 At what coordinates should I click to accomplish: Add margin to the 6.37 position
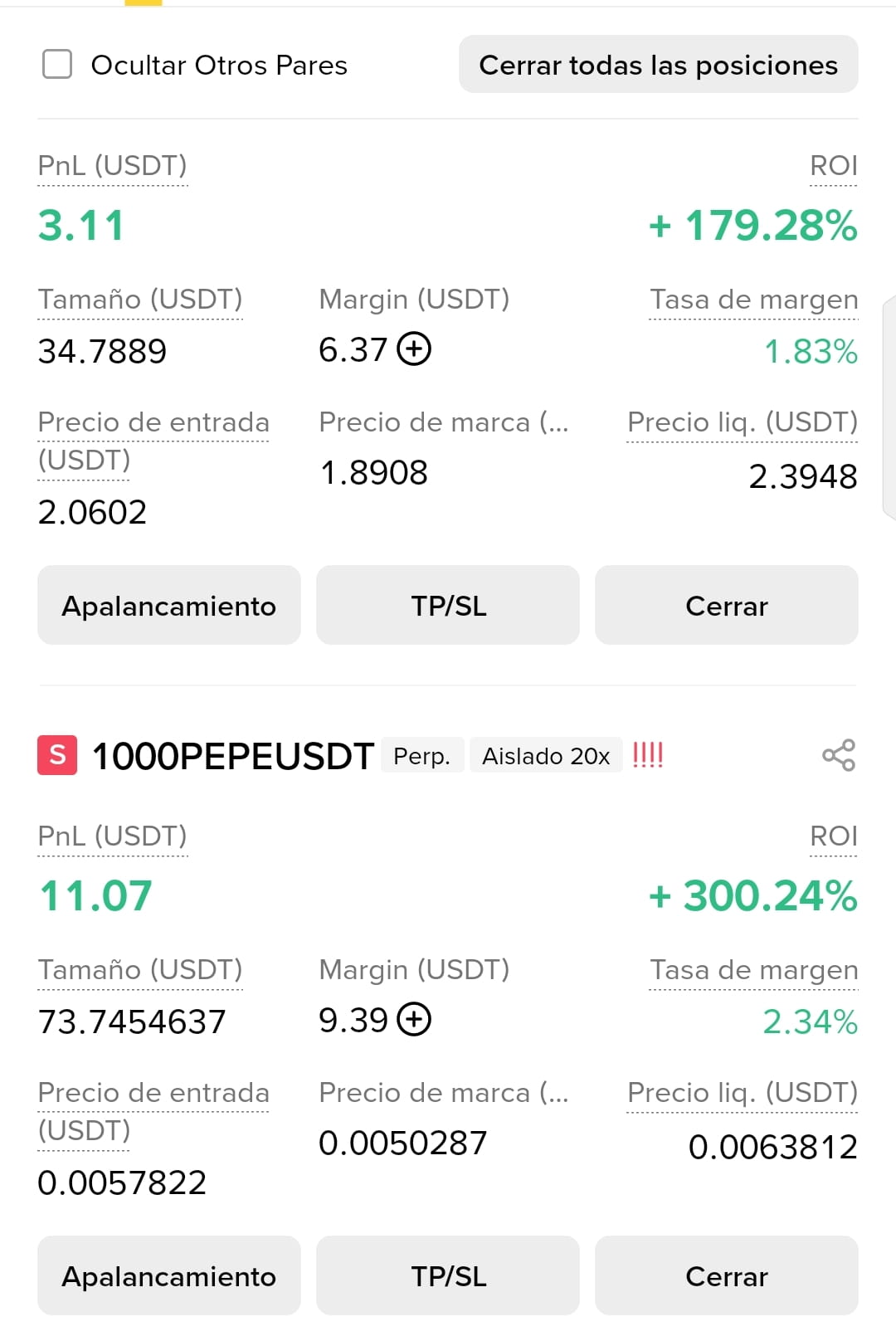414,349
